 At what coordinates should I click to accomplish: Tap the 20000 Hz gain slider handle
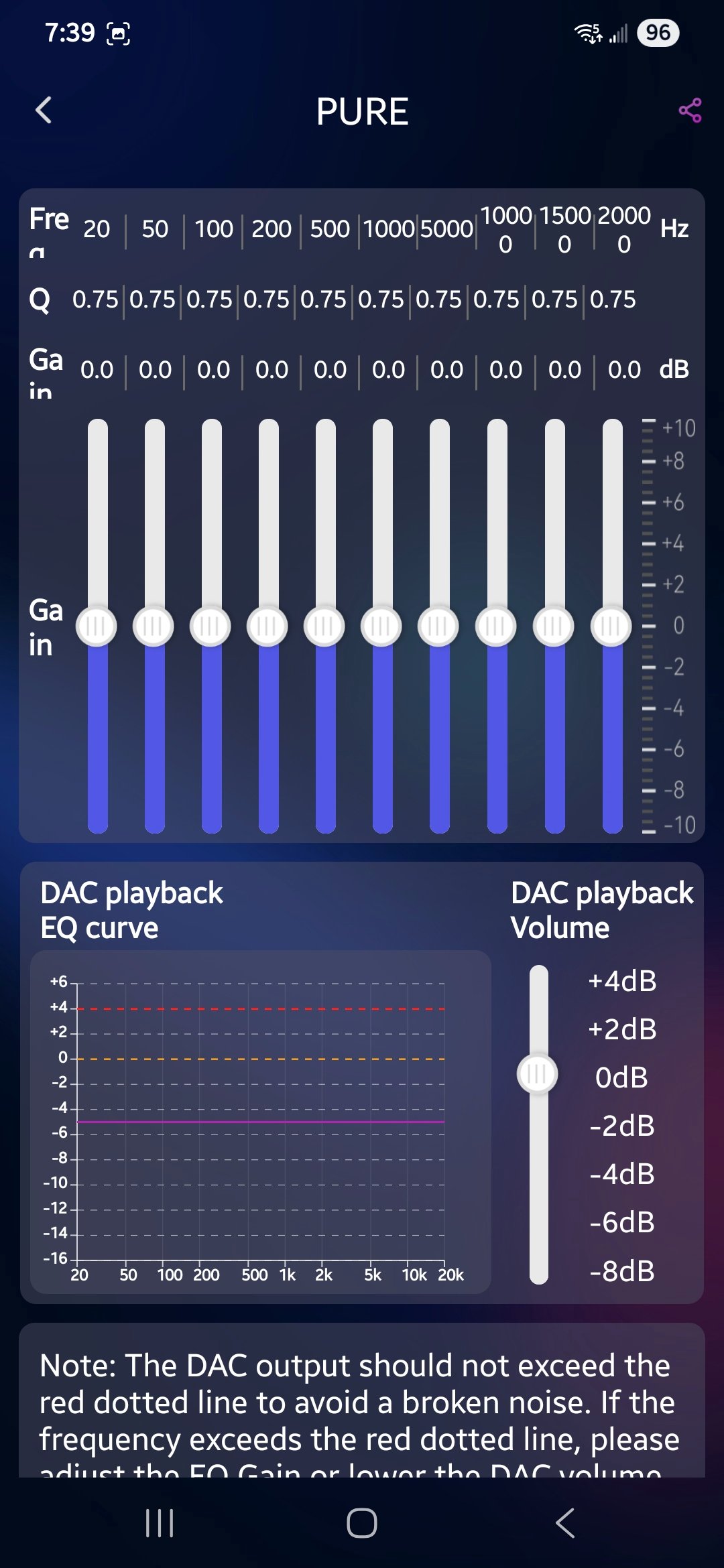(611, 627)
